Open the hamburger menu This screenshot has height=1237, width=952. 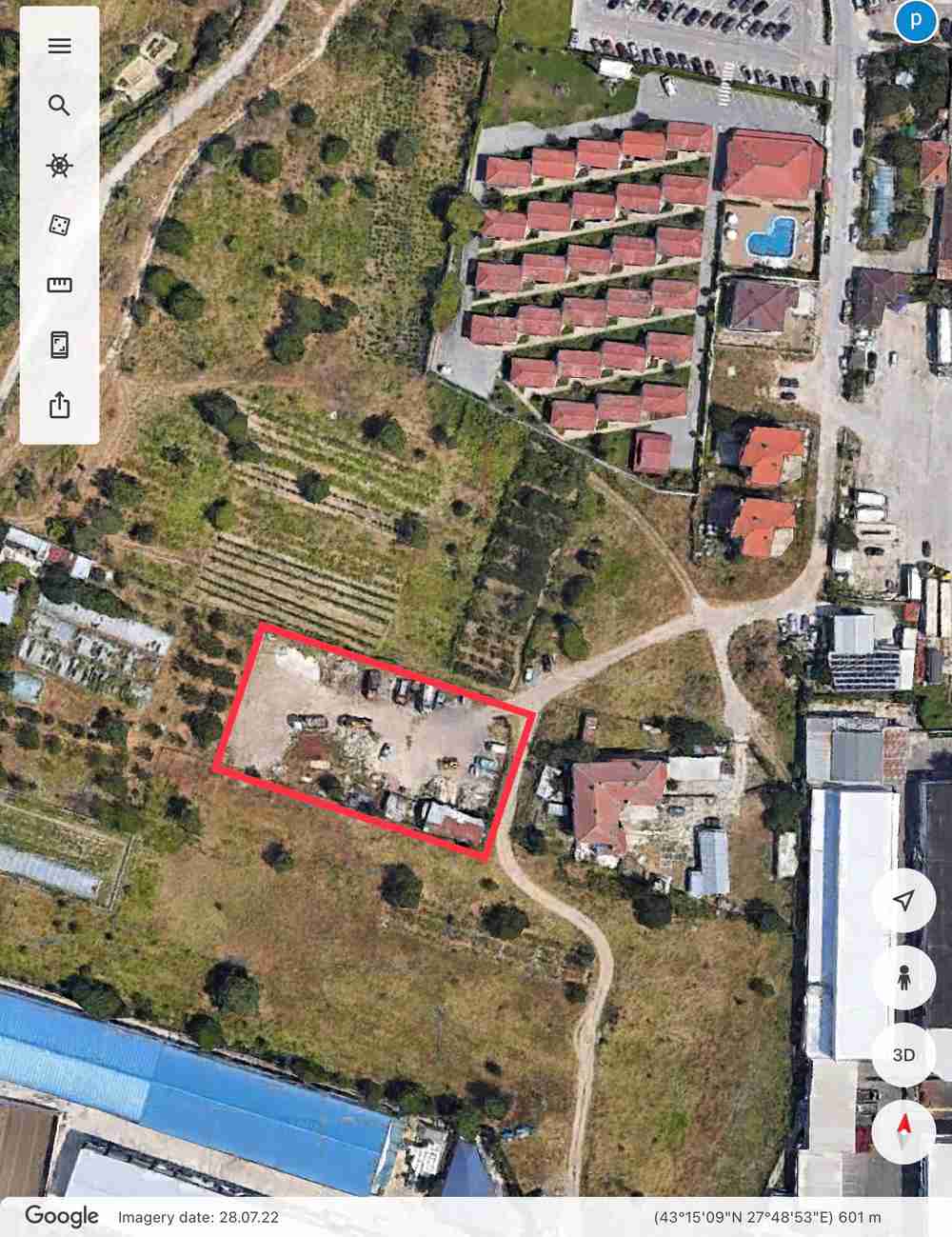[59, 46]
